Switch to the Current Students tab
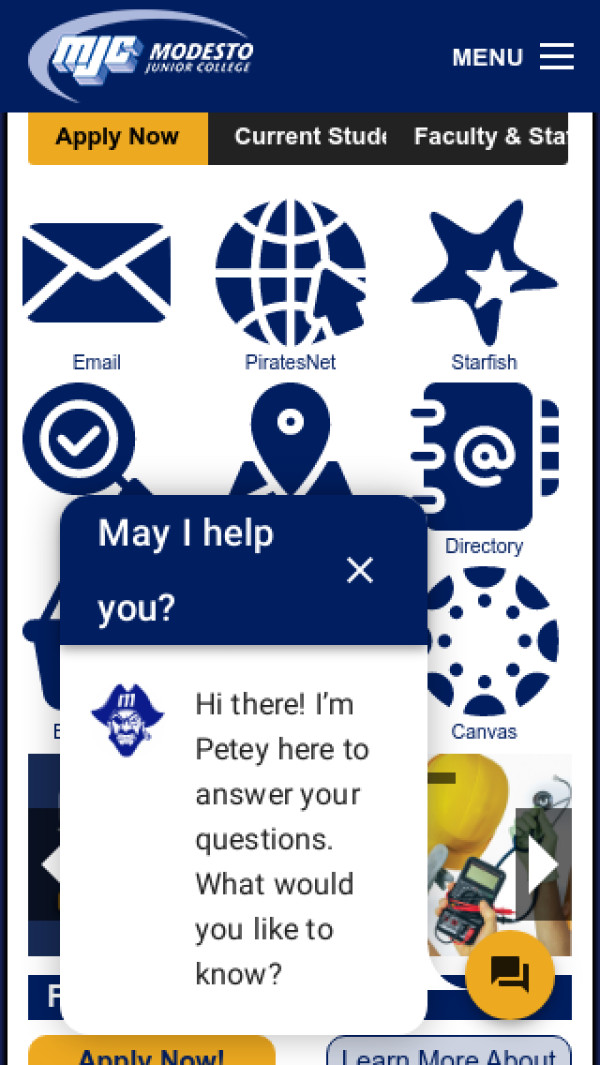Screen dimensions: 600x1065 [x=309, y=137]
